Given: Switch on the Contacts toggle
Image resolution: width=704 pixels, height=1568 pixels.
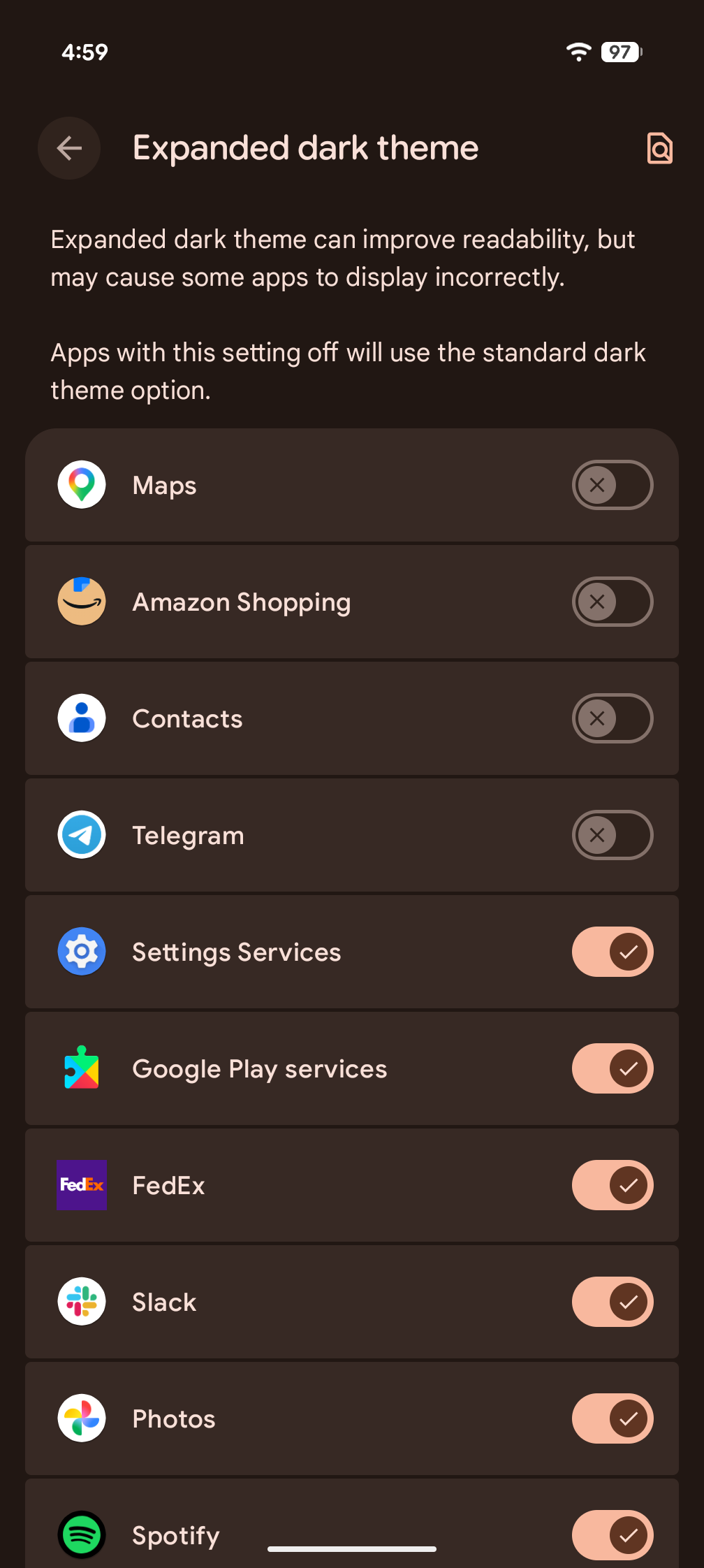Looking at the screenshot, I should pos(613,718).
